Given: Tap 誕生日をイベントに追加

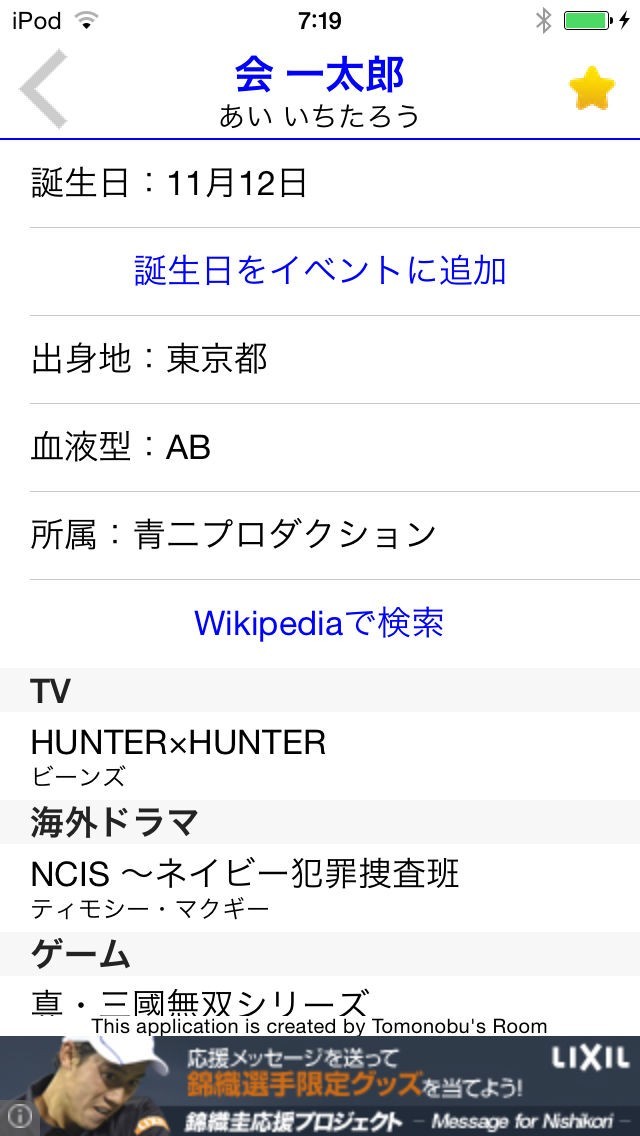Looking at the screenshot, I should click(x=320, y=271).
